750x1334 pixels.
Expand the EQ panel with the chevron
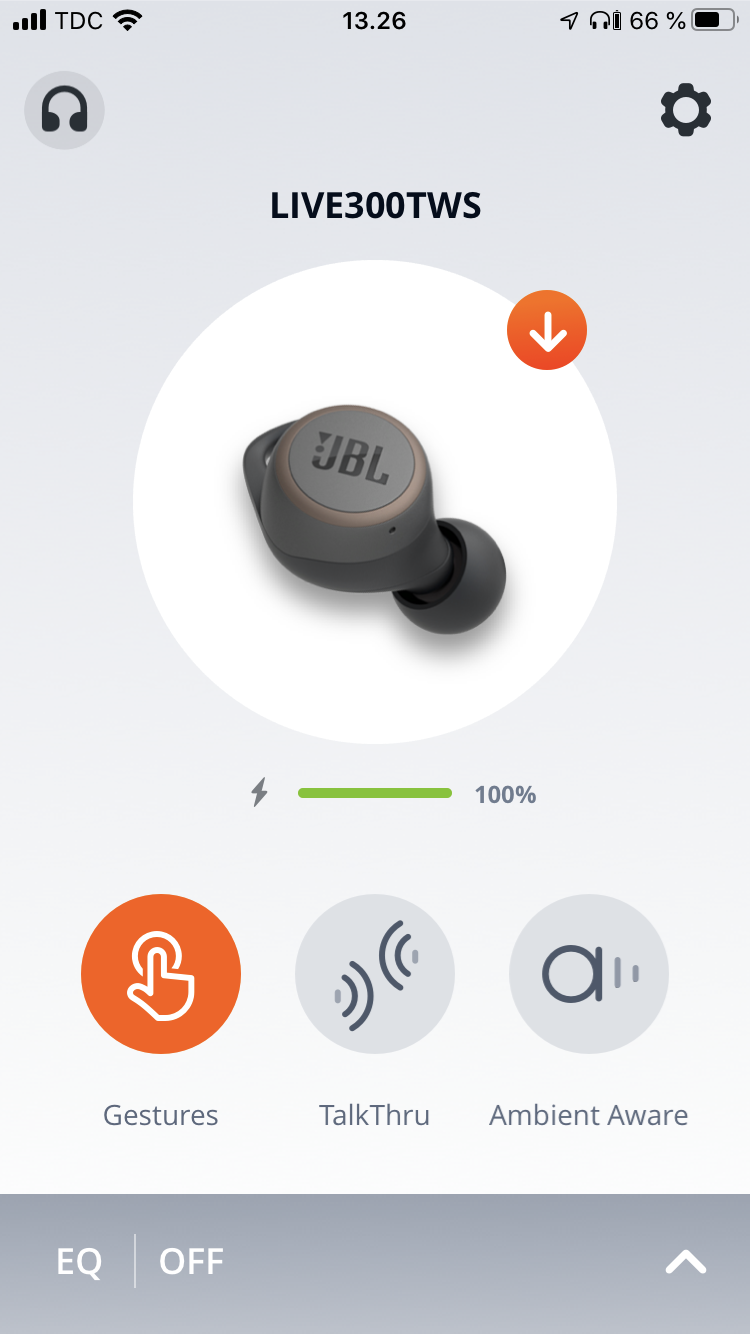[x=686, y=1262]
